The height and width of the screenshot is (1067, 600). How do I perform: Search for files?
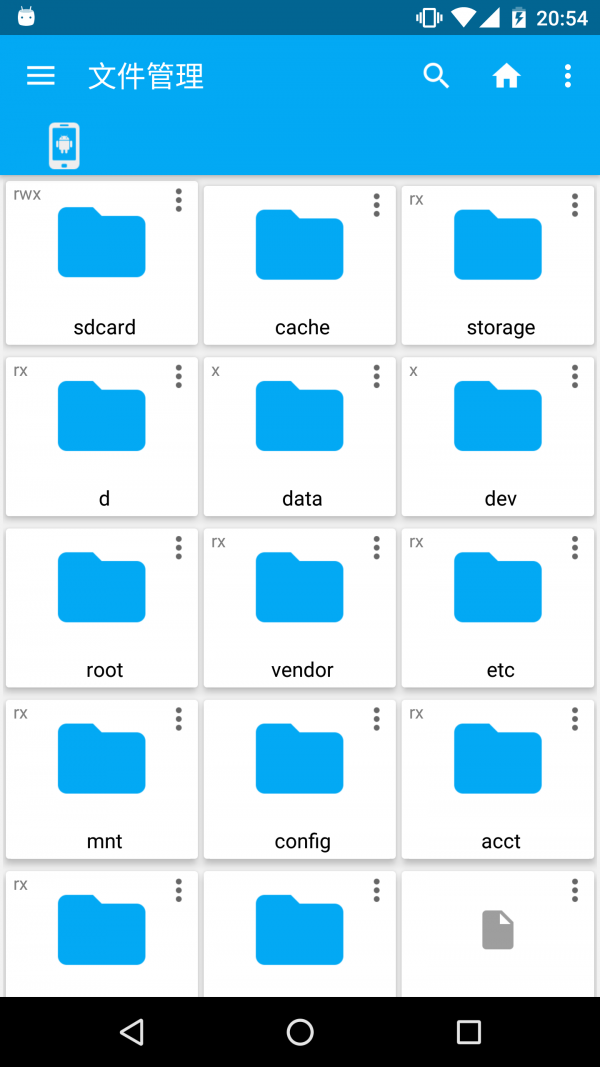point(436,76)
